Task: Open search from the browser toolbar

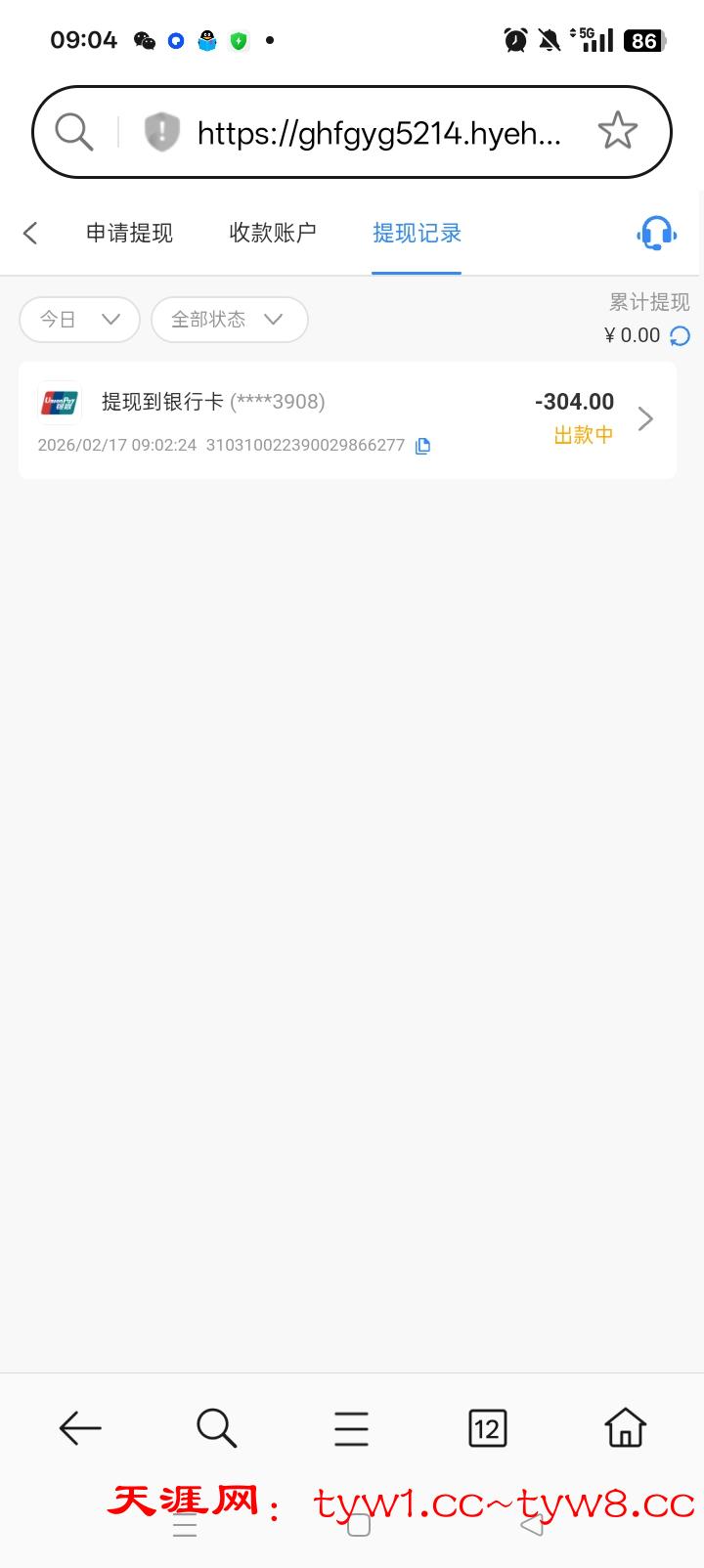Action: pyautogui.click(x=216, y=1428)
